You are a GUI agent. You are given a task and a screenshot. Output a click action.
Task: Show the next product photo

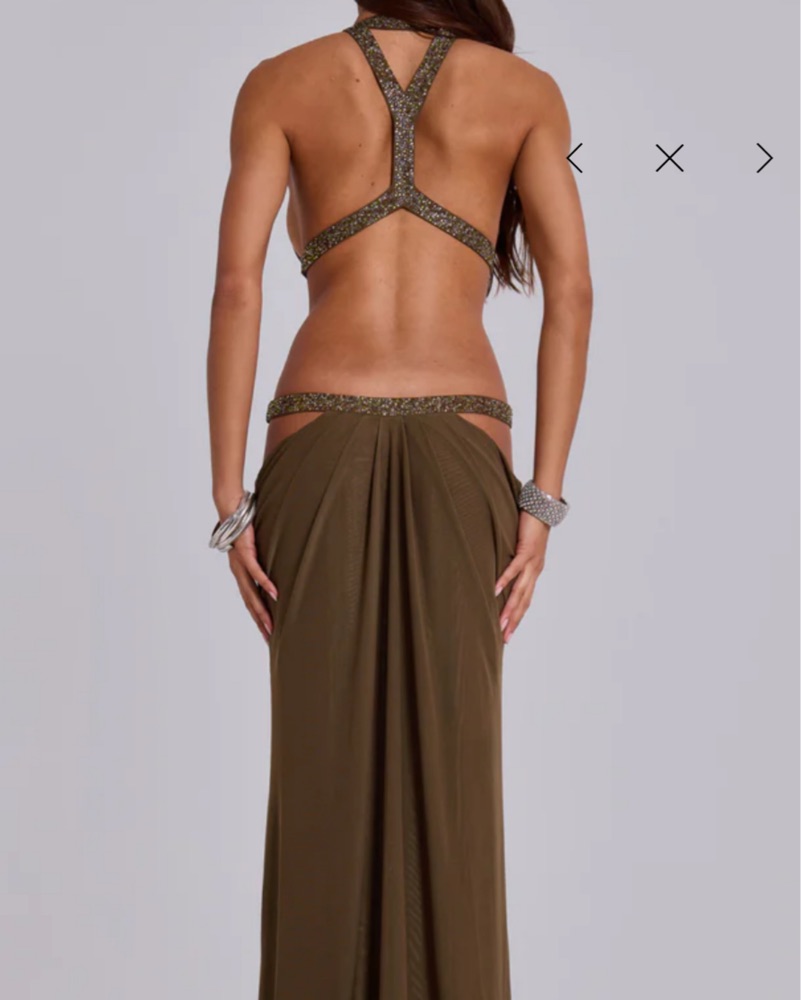764,158
